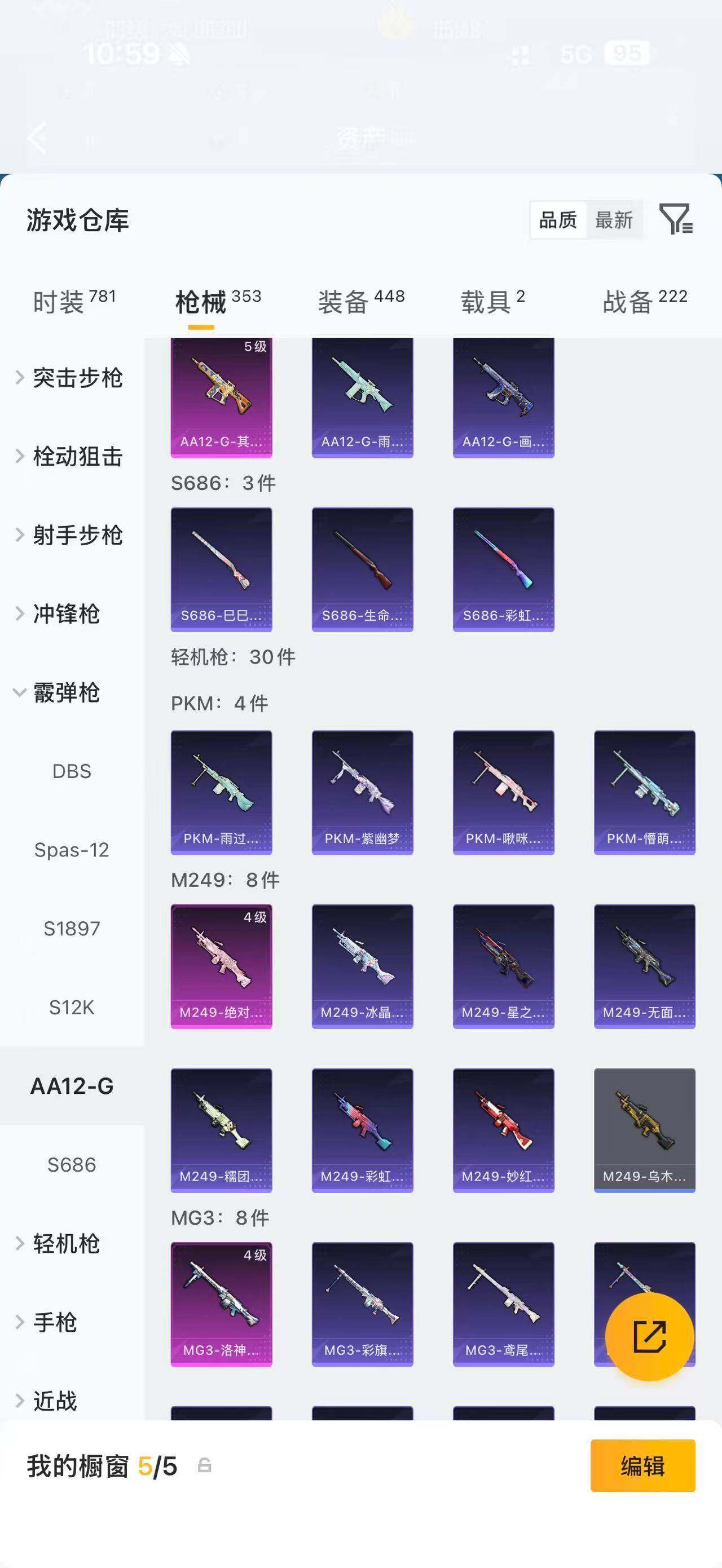Viewport: 722px width, 1568px height.
Task: Open the filter funnel icon
Action: pos(676,219)
